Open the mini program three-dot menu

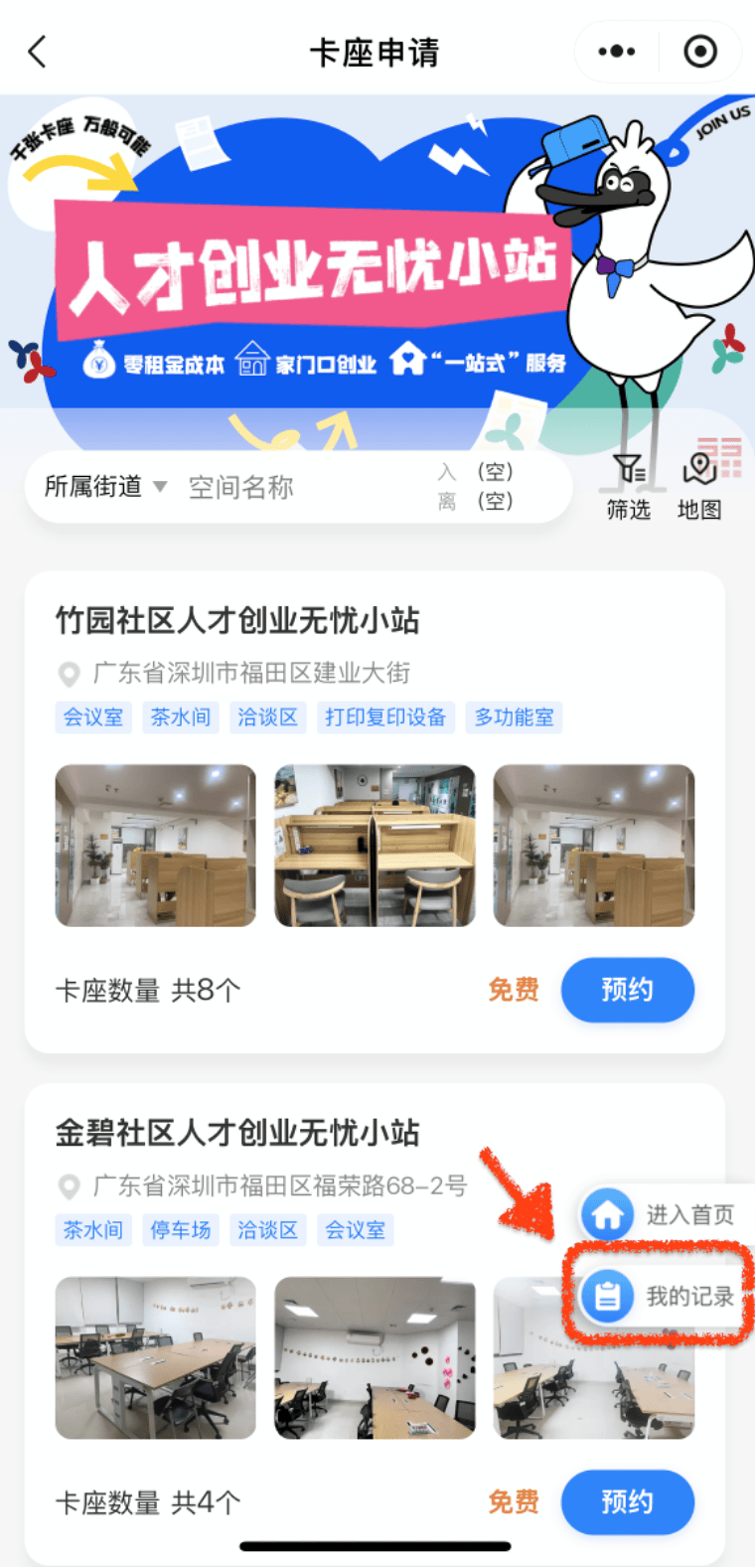coord(617,52)
